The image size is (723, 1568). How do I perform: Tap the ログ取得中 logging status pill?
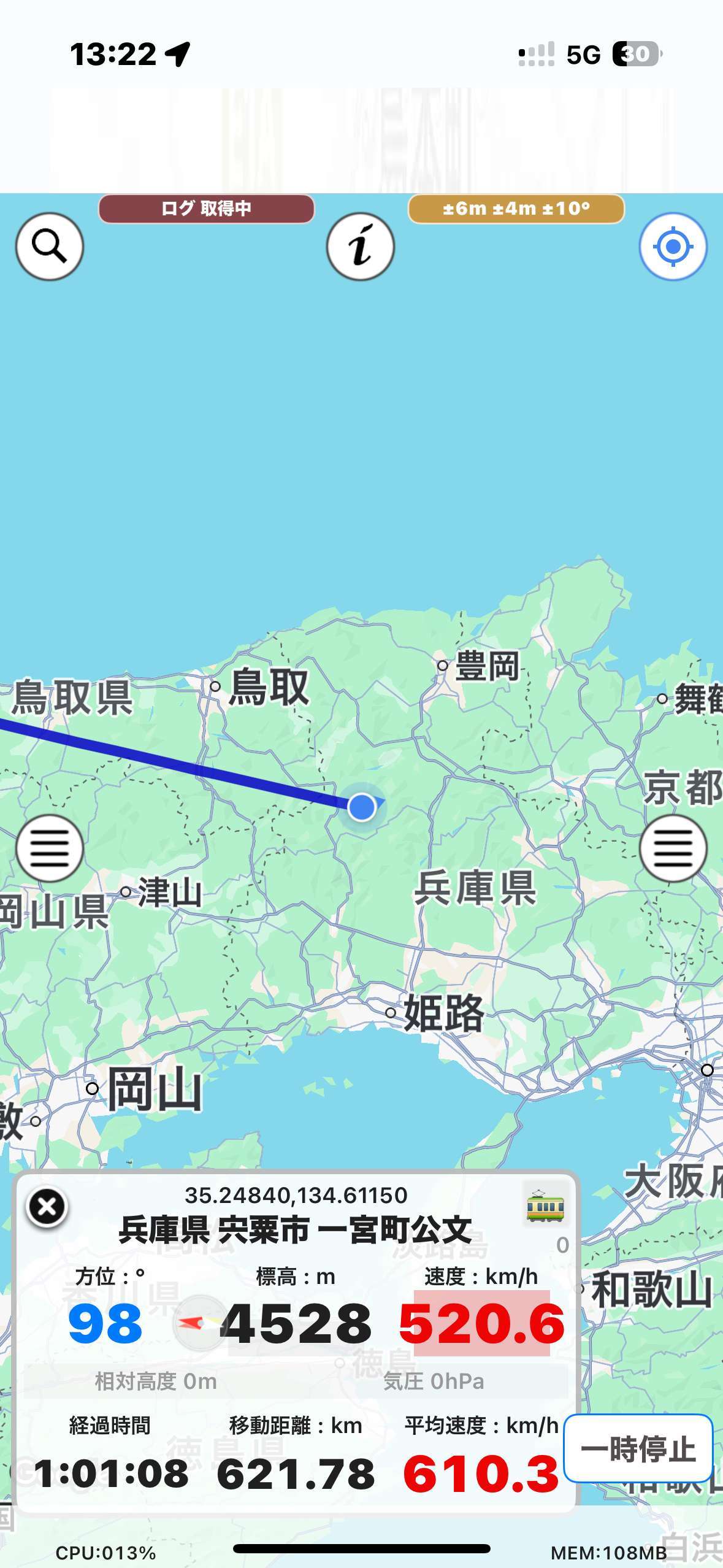pyautogui.click(x=206, y=209)
